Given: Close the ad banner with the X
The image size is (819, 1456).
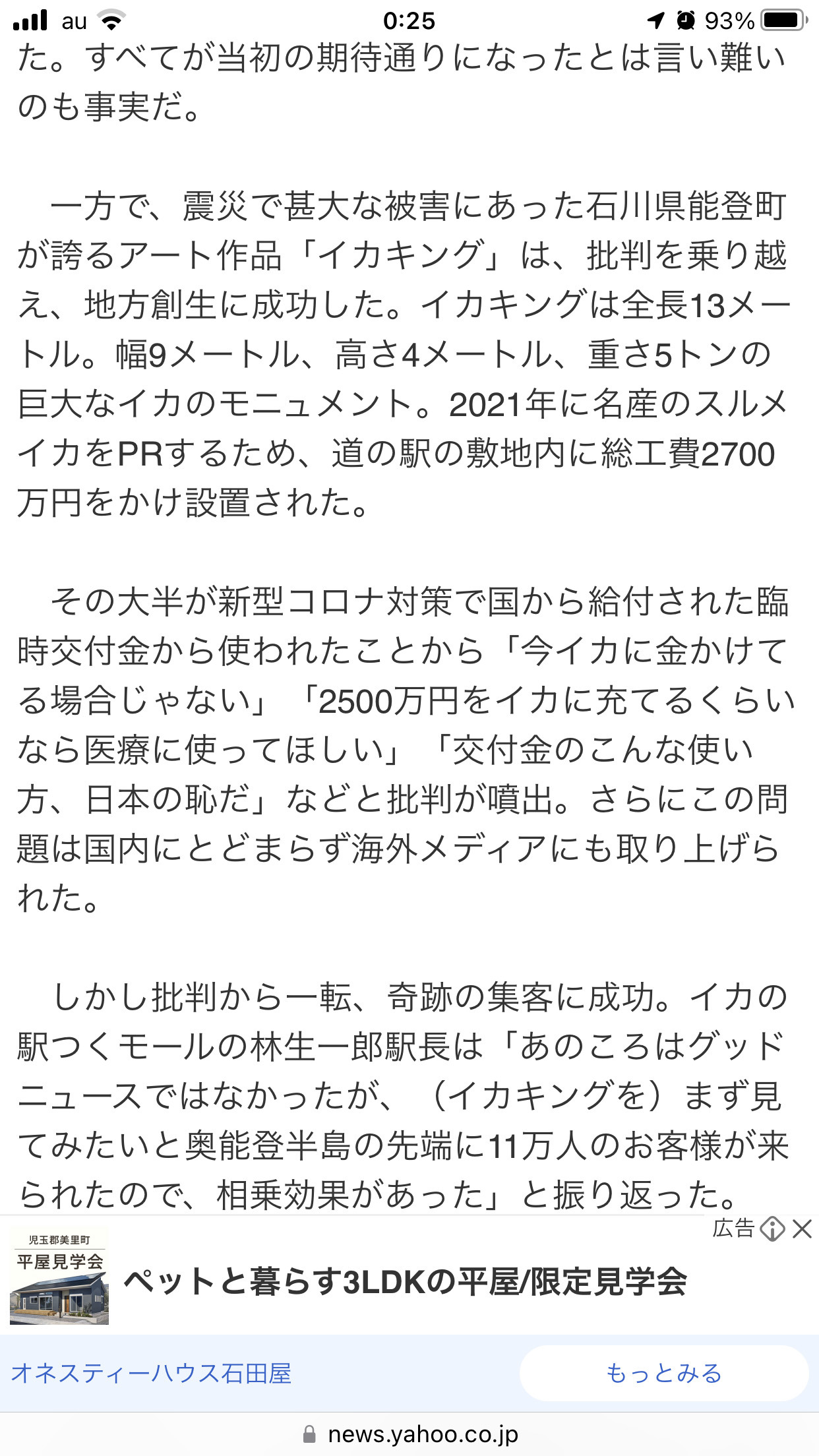Looking at the screenshot, I should point(801,1229).
